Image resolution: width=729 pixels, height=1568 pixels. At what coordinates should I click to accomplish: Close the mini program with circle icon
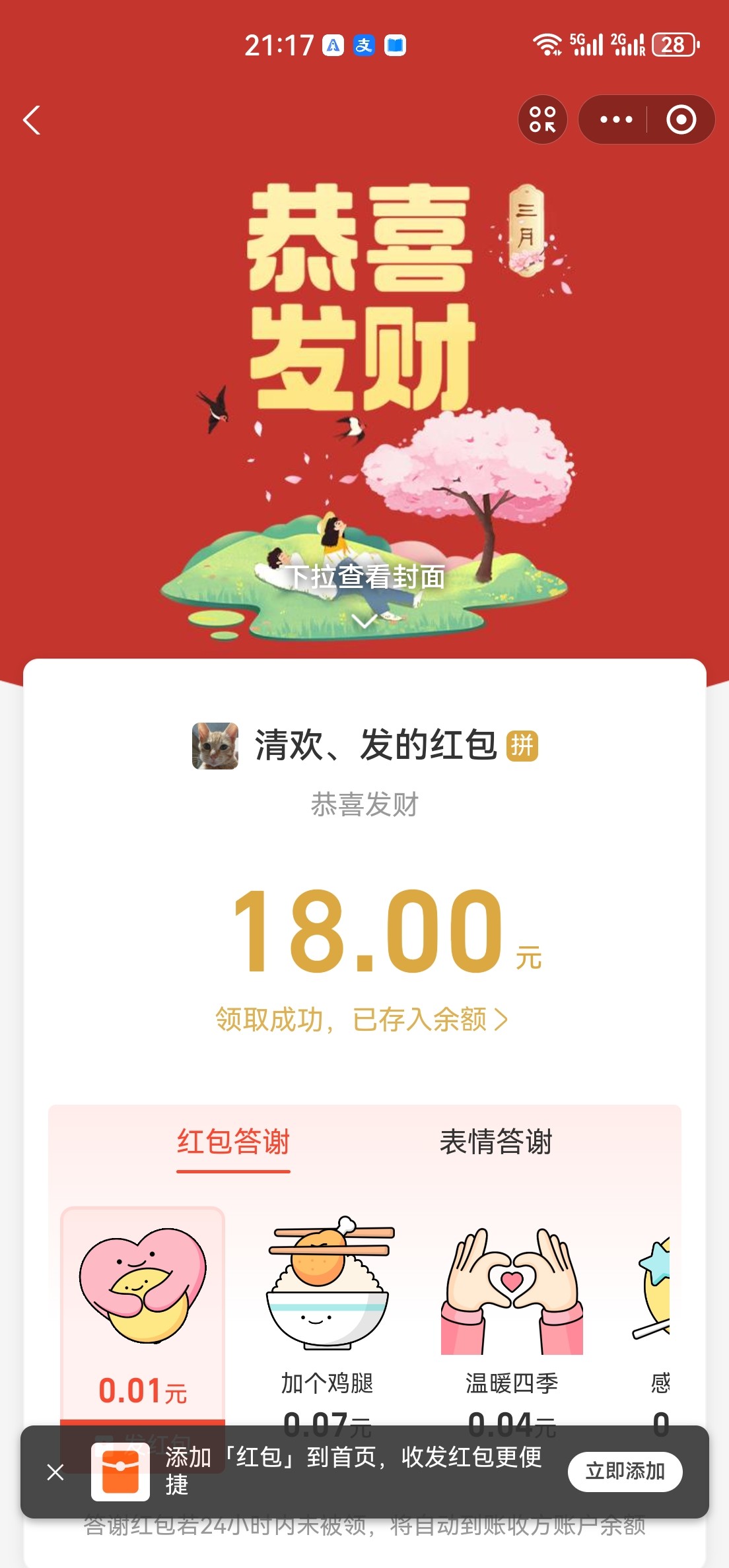point(681,119)
